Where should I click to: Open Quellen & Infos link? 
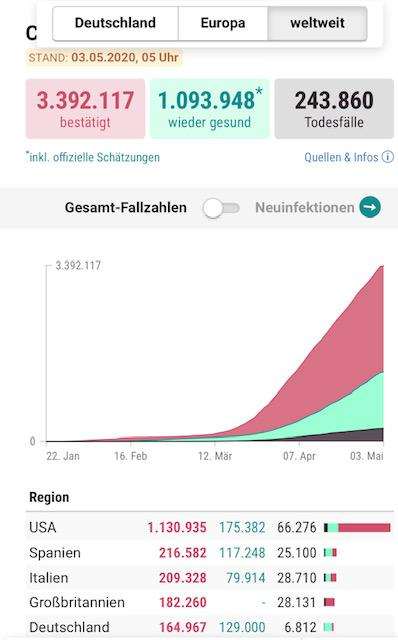click(x=349, y=157)
